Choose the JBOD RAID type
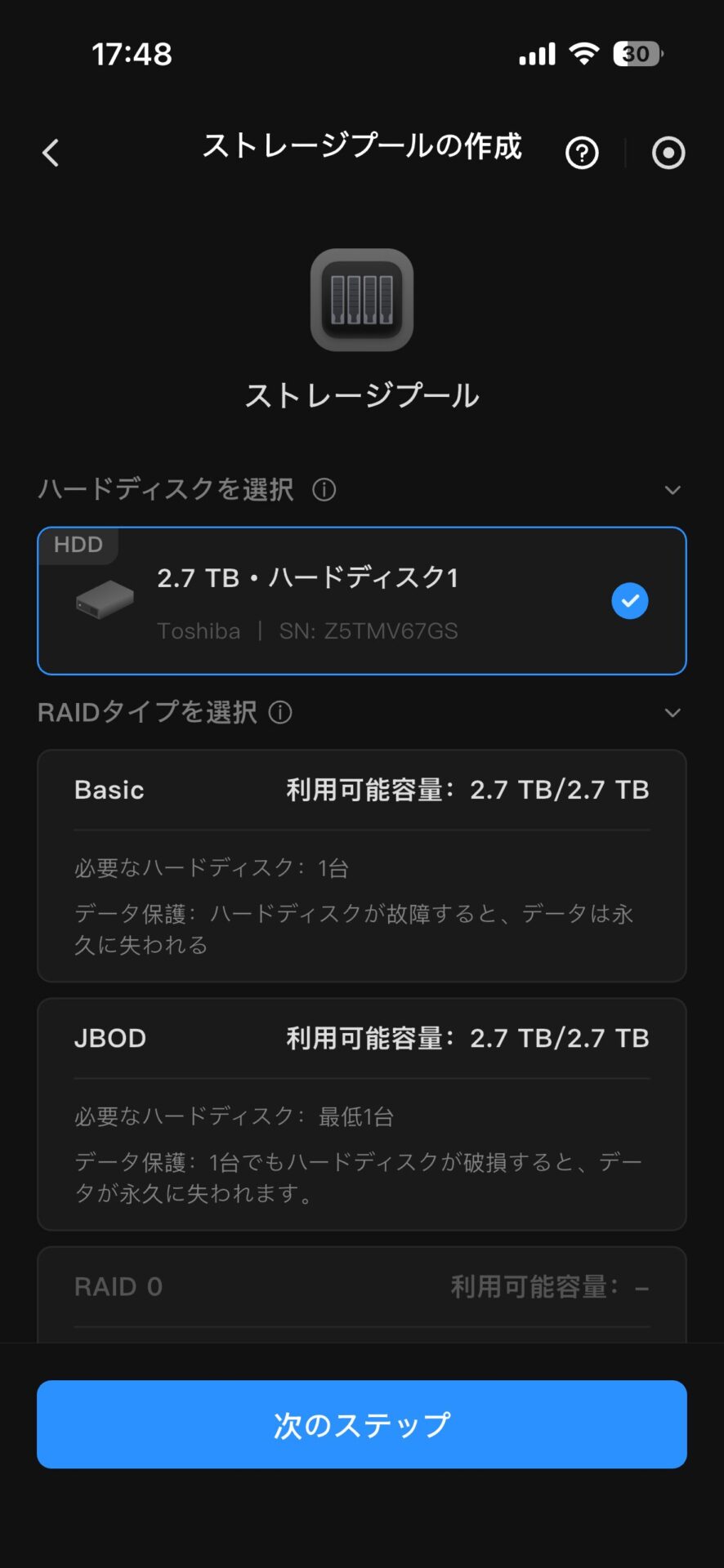724x1568 pixels. [361, 1113]
